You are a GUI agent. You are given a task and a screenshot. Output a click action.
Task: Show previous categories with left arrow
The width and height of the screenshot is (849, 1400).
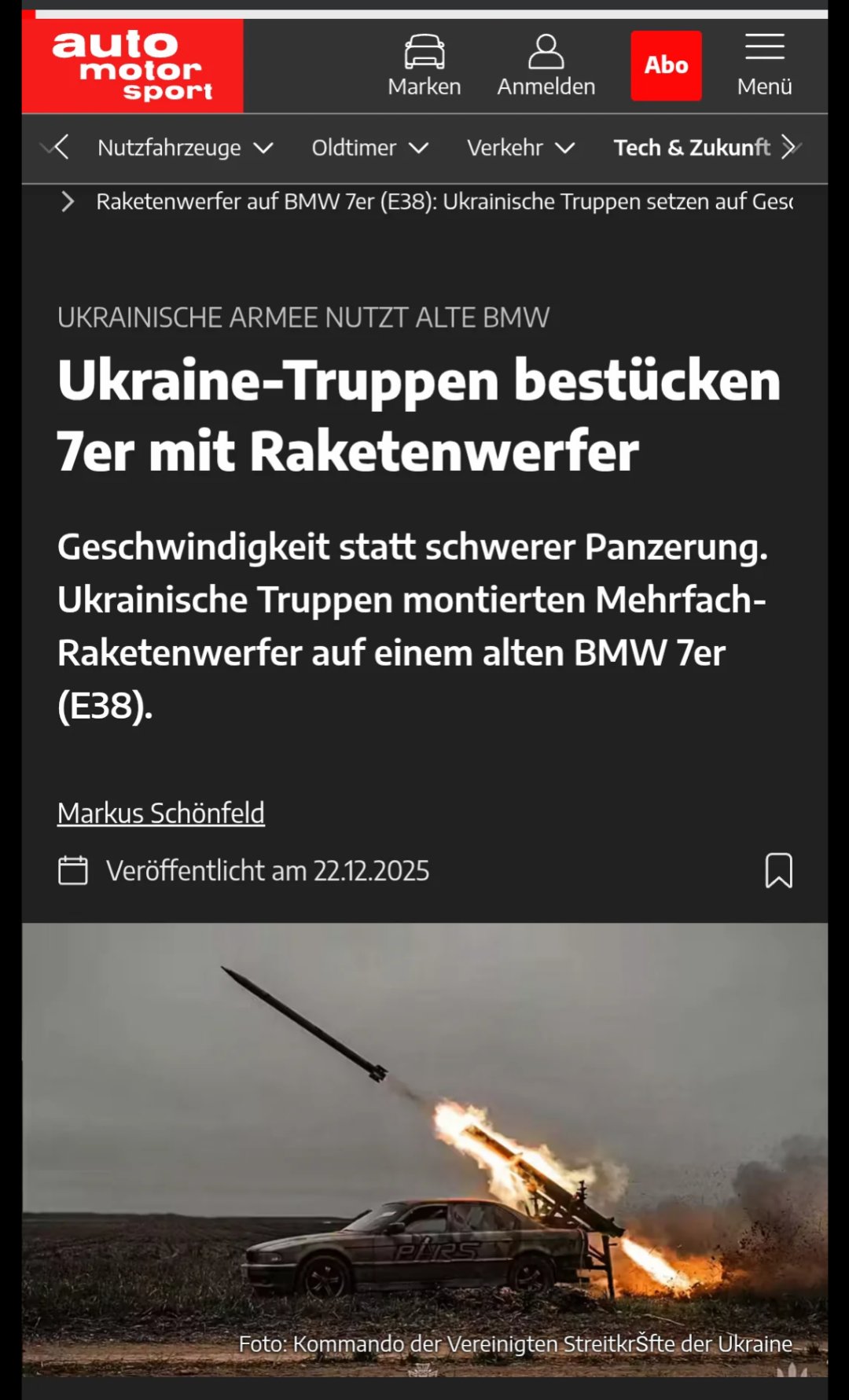pyautogui.click(x=59, y=147)
